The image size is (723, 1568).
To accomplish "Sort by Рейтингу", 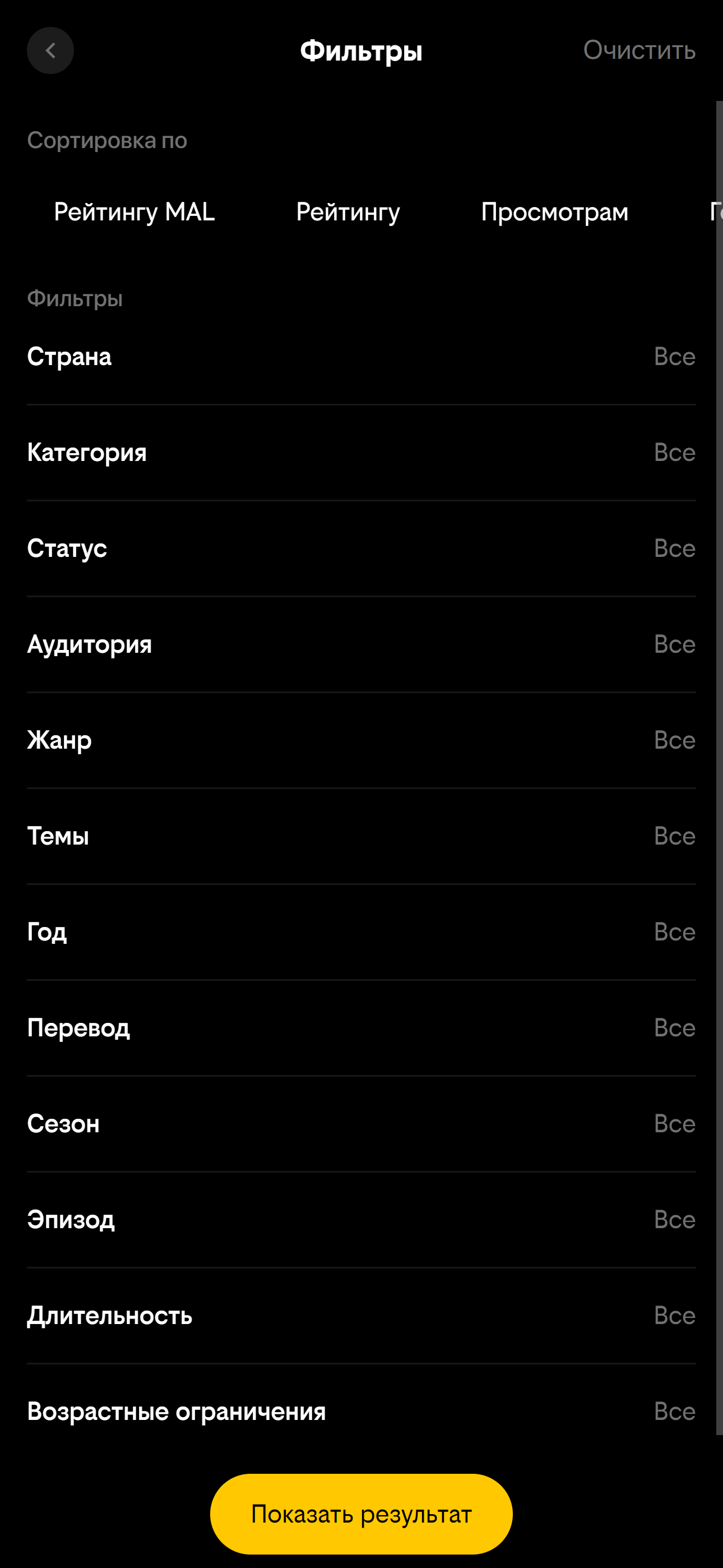I will [347, 213].
